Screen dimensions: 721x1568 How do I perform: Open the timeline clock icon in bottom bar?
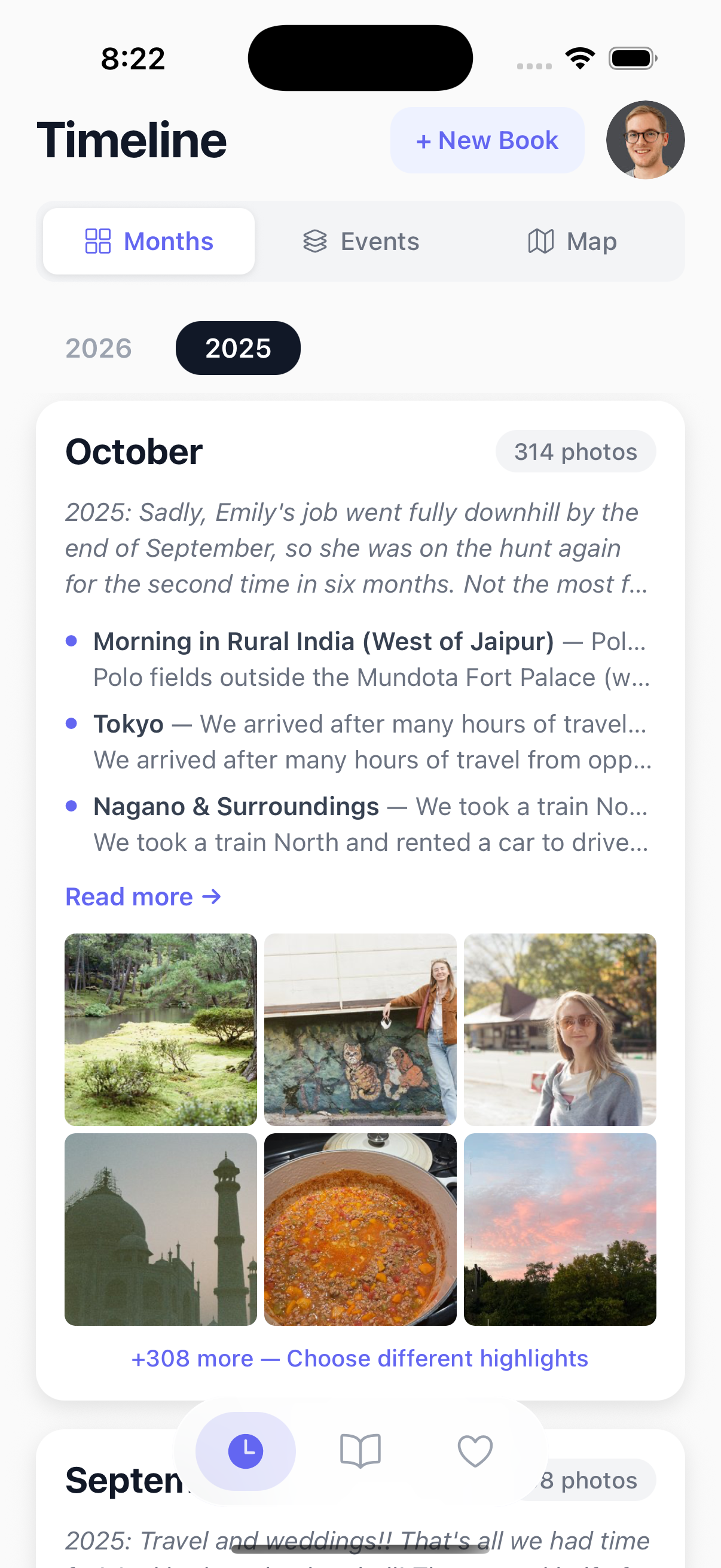(x=245, y=1451)
